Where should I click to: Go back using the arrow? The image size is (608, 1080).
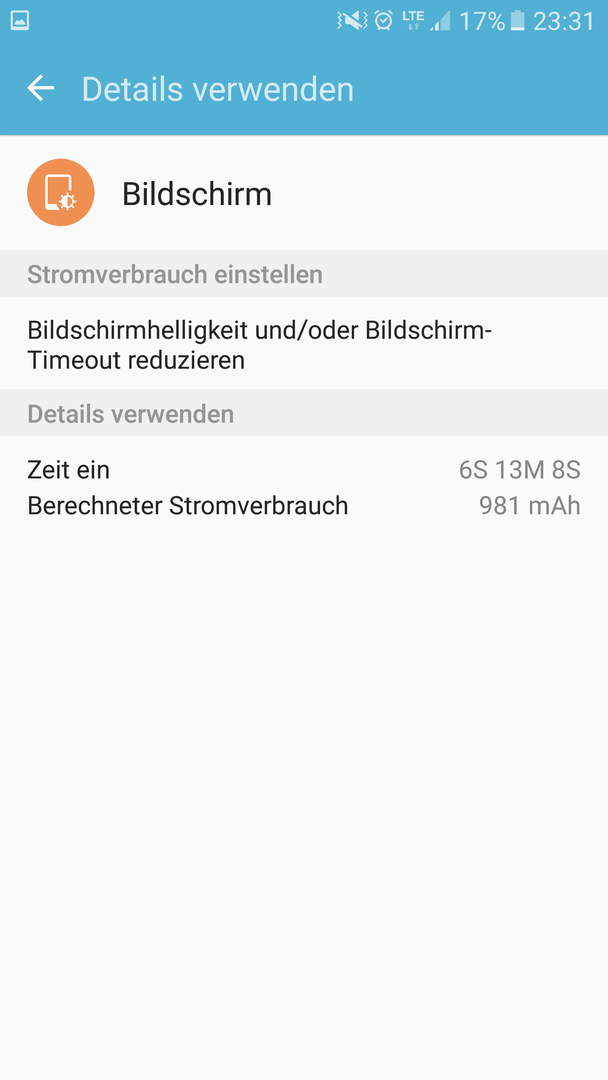click(41, 89)
